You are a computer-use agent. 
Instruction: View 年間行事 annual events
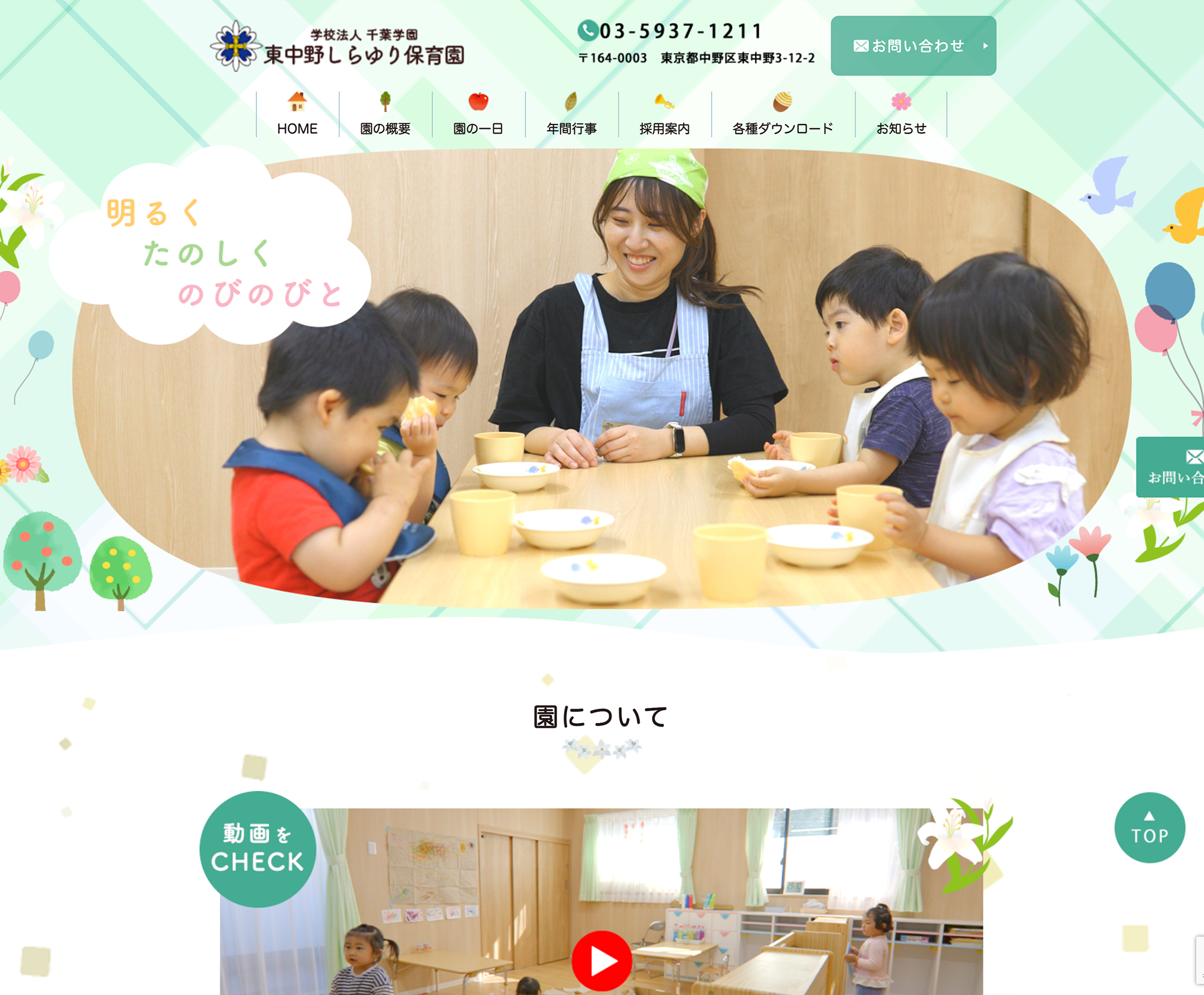pos(571,114)
